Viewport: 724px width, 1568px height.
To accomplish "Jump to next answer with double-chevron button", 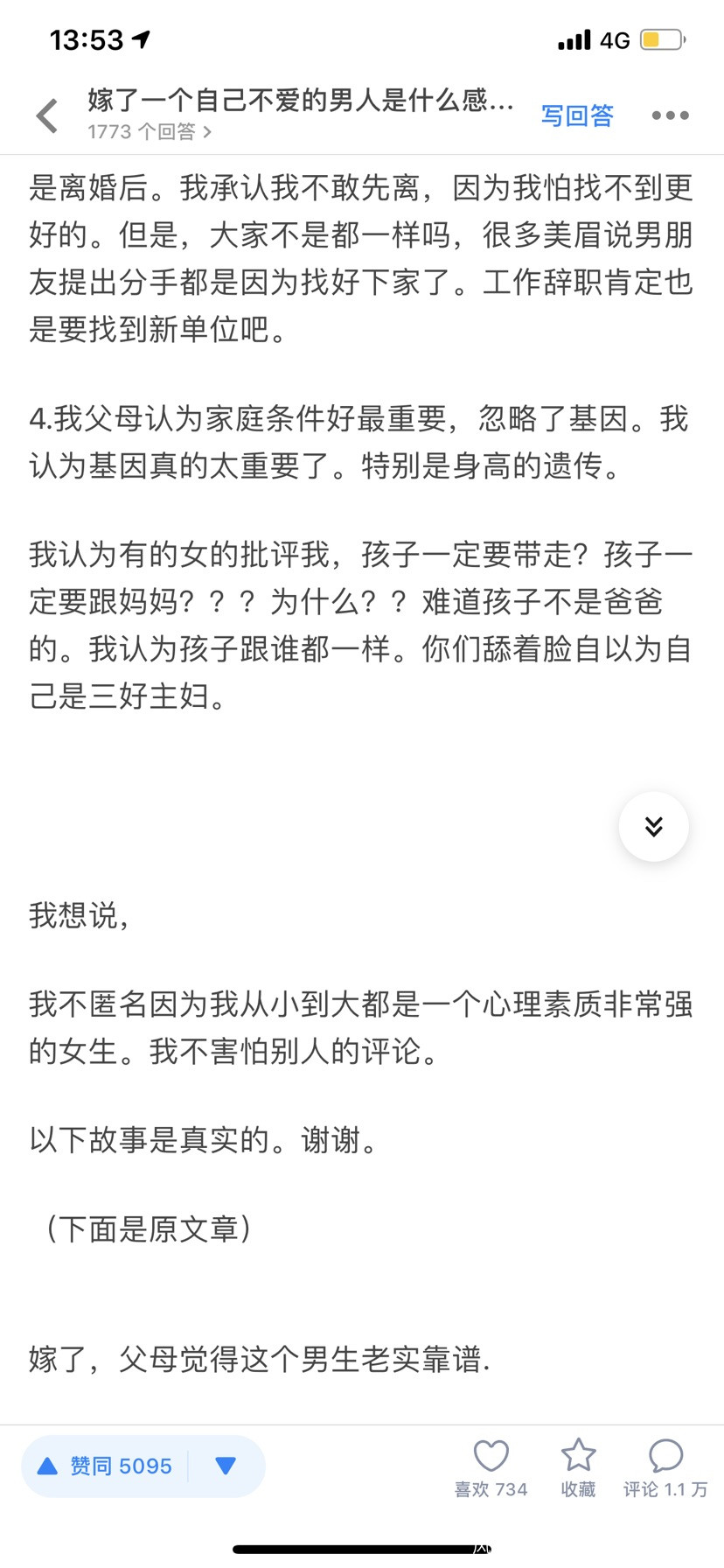I will [653, 827].
